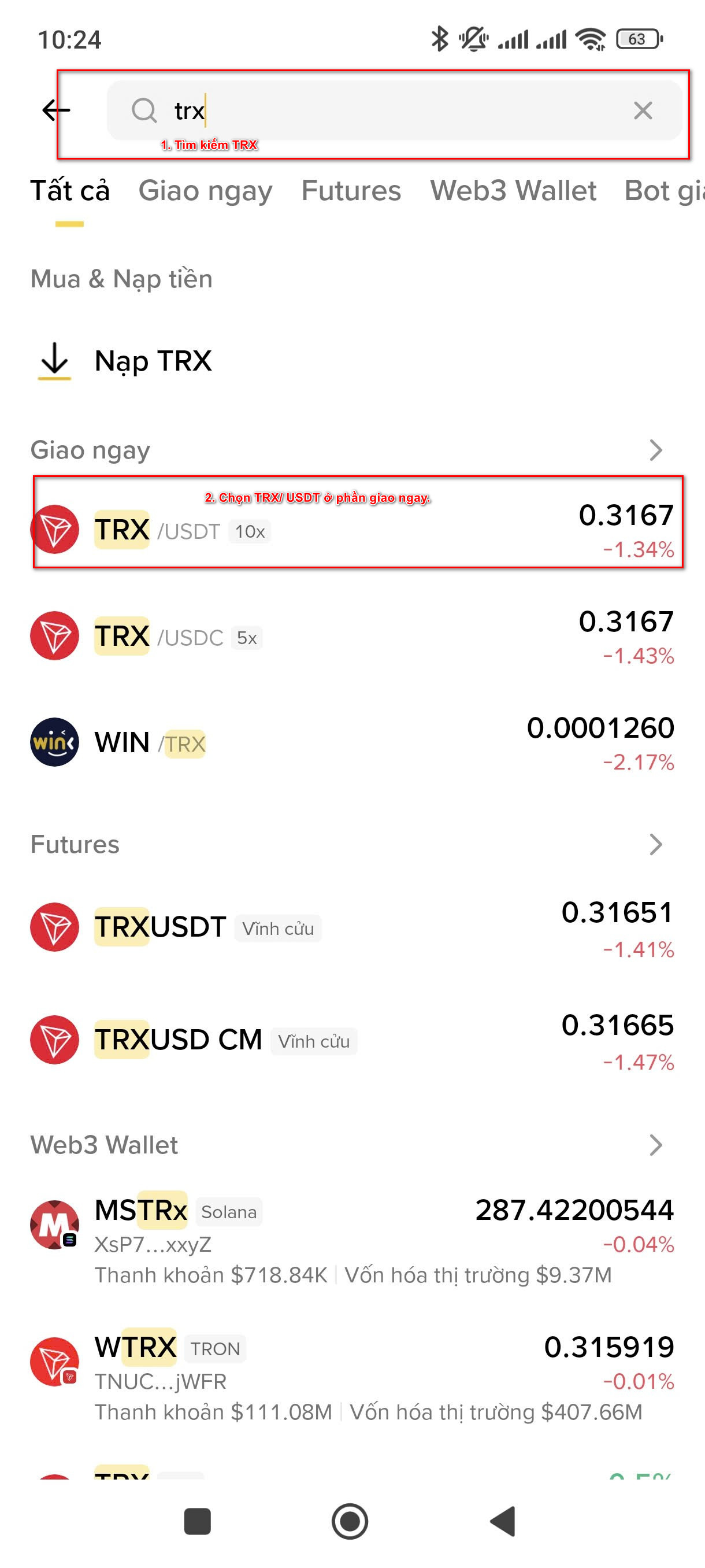Screen dimensions: 705x1568
Task: Expand the Futures section chevron
Action: tap(655, 844)
